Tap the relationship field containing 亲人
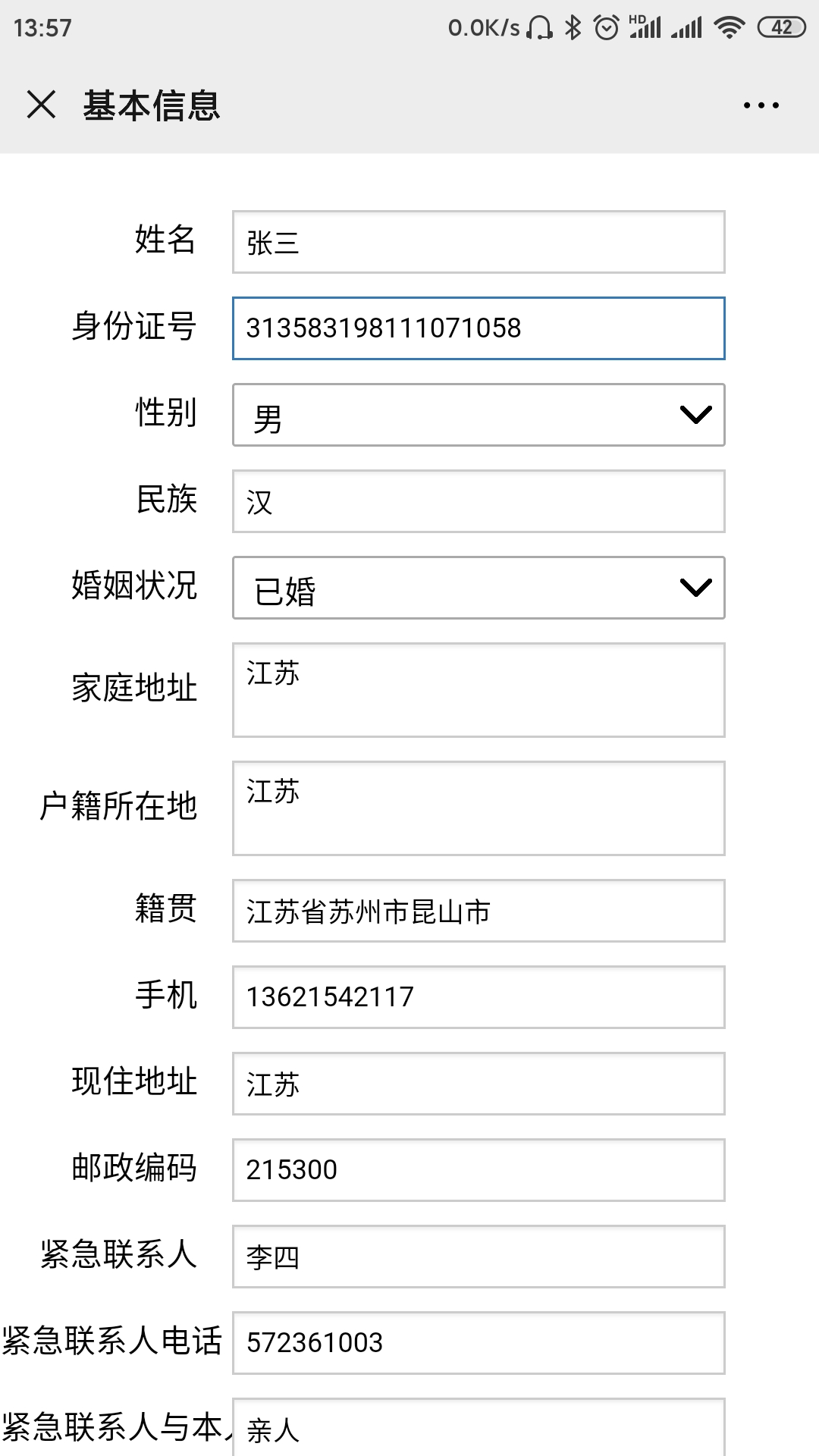This screenshot has width=819, height=1456. (x=479, y=1427)
